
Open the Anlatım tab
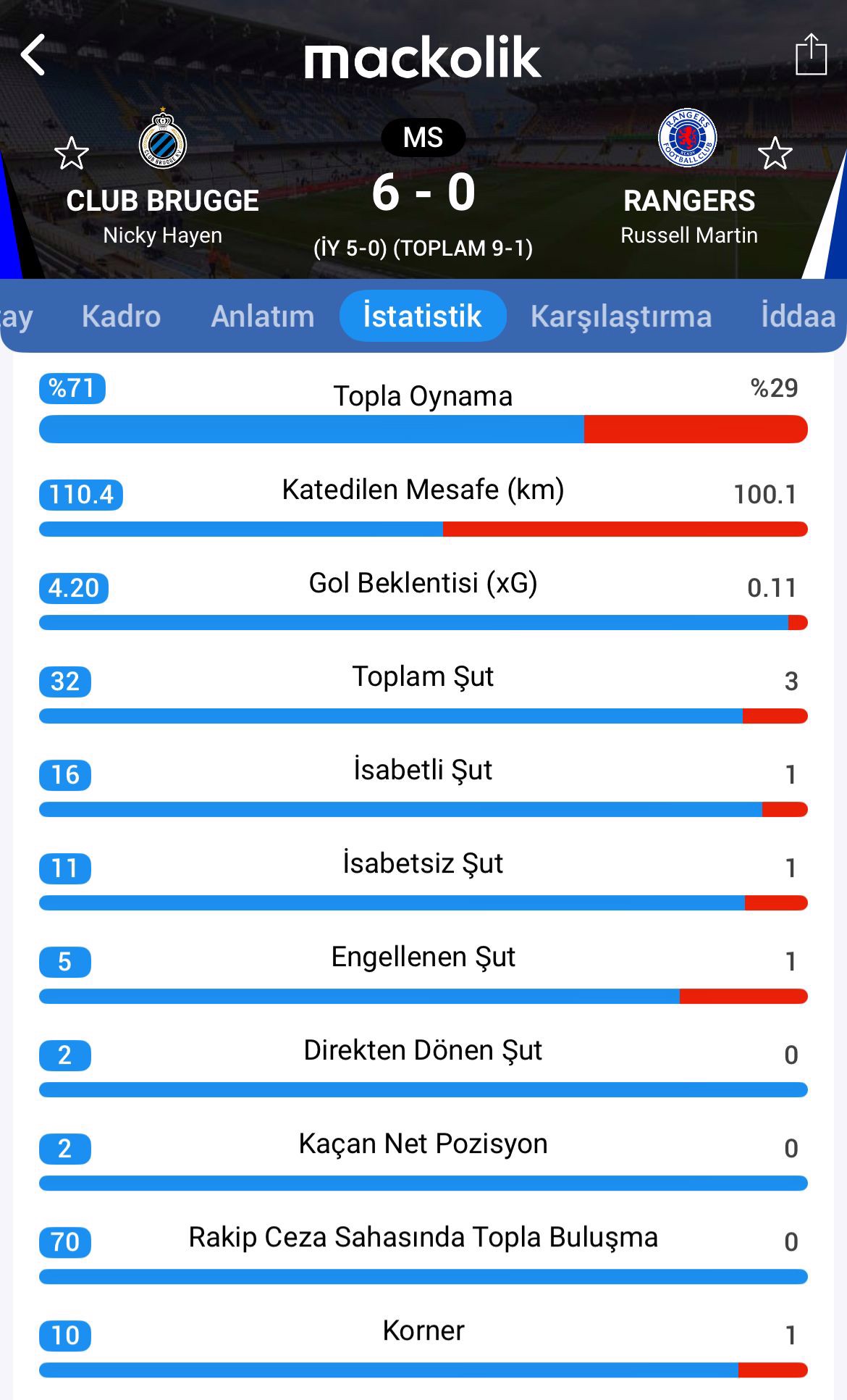pyautogui.click(x=263, y=317)
